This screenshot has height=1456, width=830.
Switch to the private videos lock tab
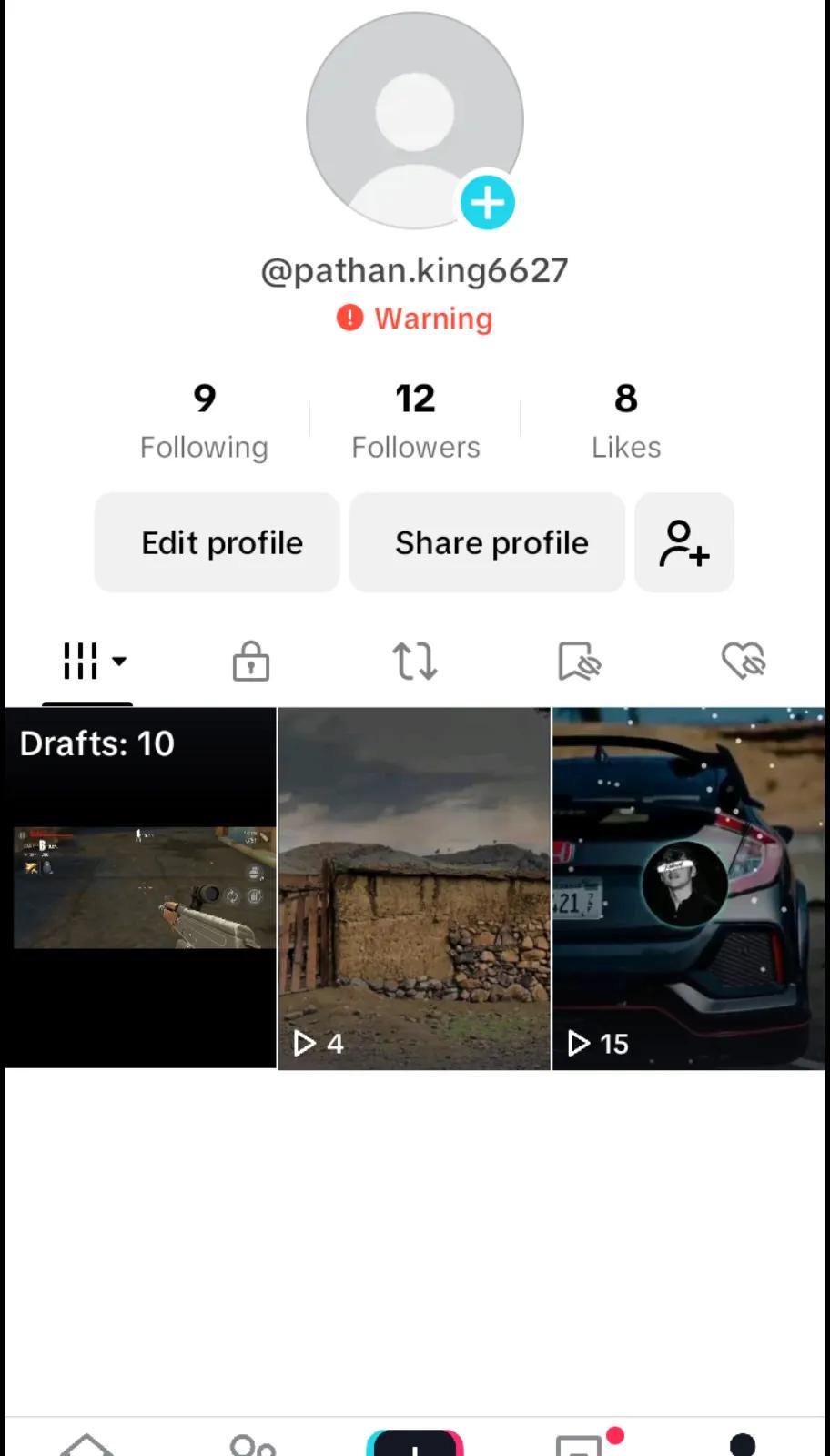(251, 662)
